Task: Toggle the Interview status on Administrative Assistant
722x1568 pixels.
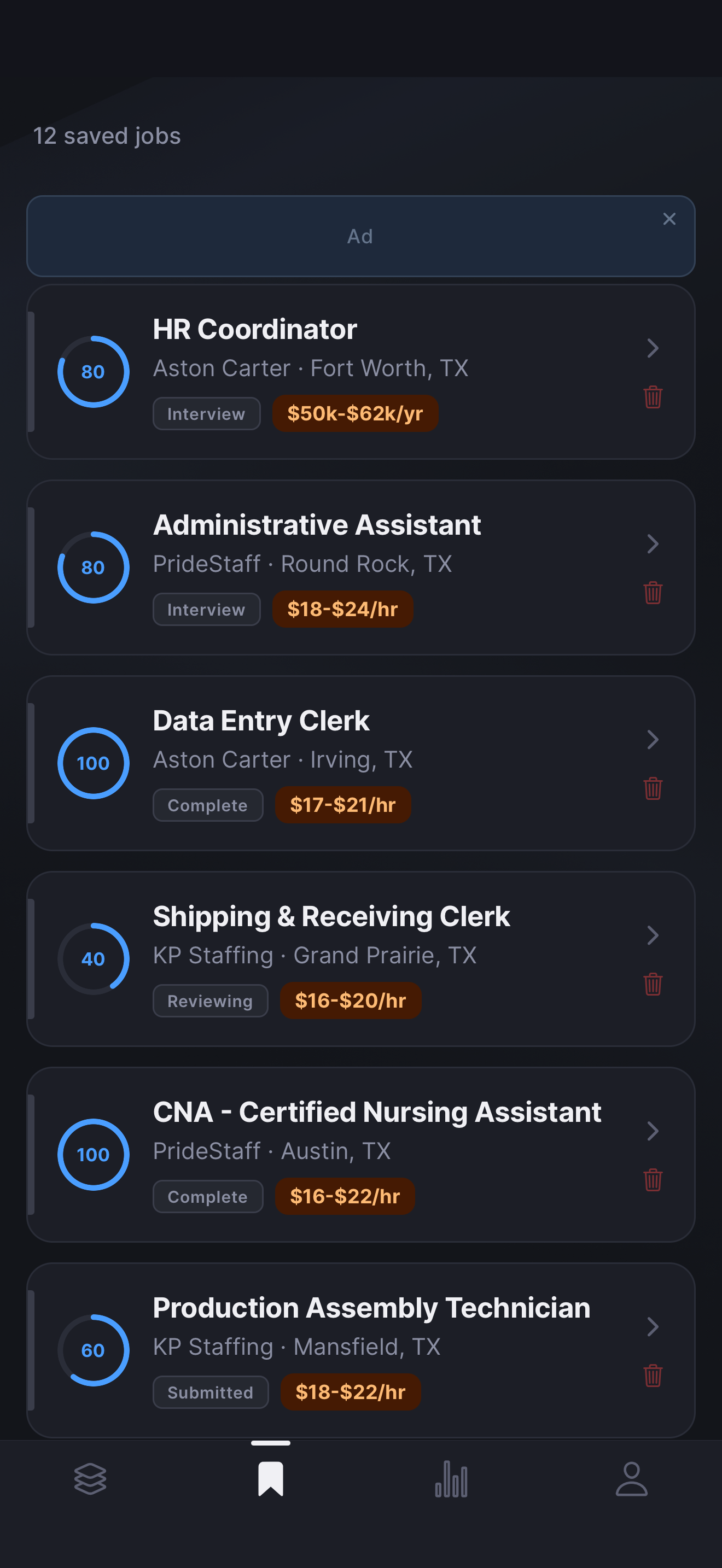Action: point(206,609)
